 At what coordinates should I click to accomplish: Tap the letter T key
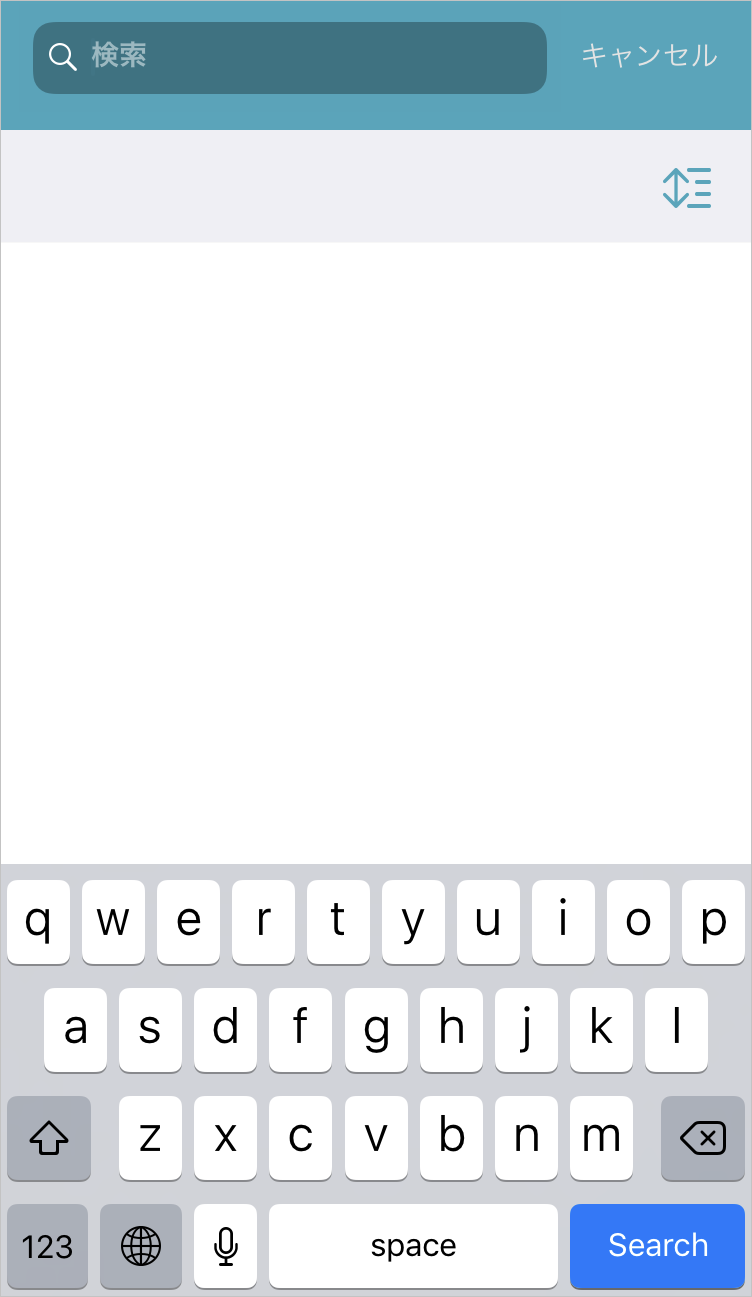click(338, 922)
